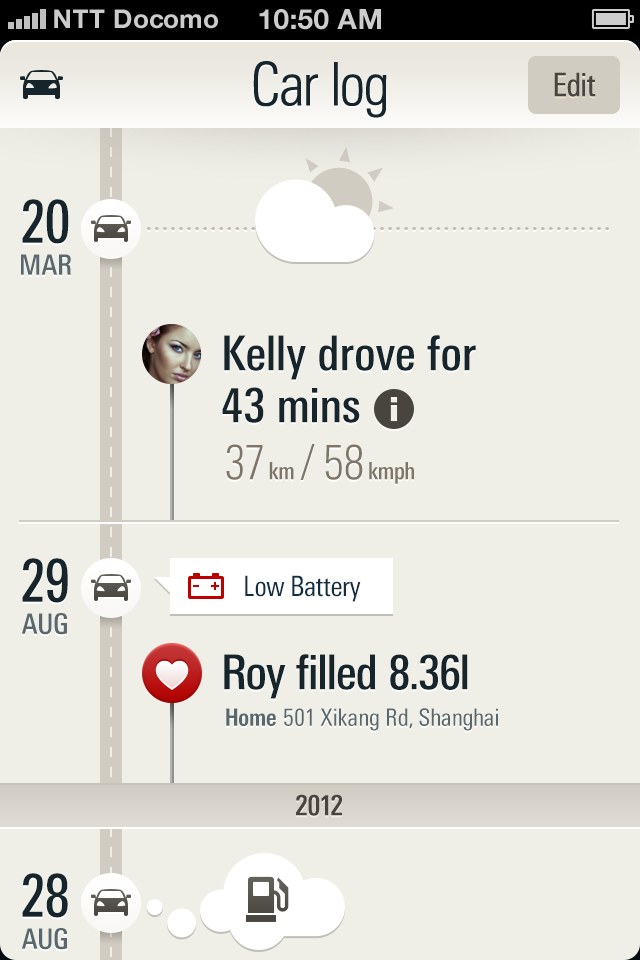Select the 28 Aug timeline car marker
640x960 pixels.
click(x=110, y=902)
